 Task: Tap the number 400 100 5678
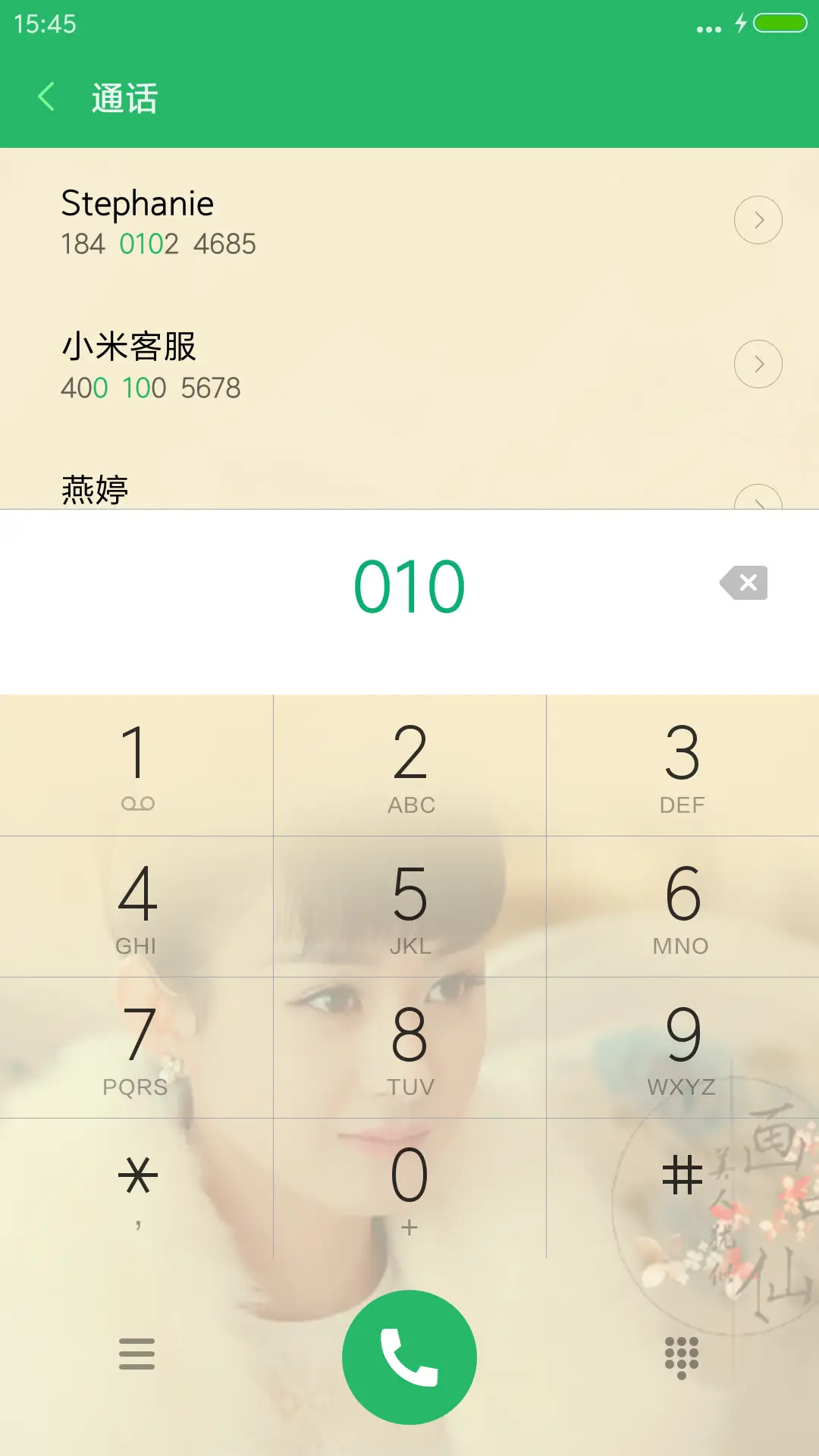151,387
